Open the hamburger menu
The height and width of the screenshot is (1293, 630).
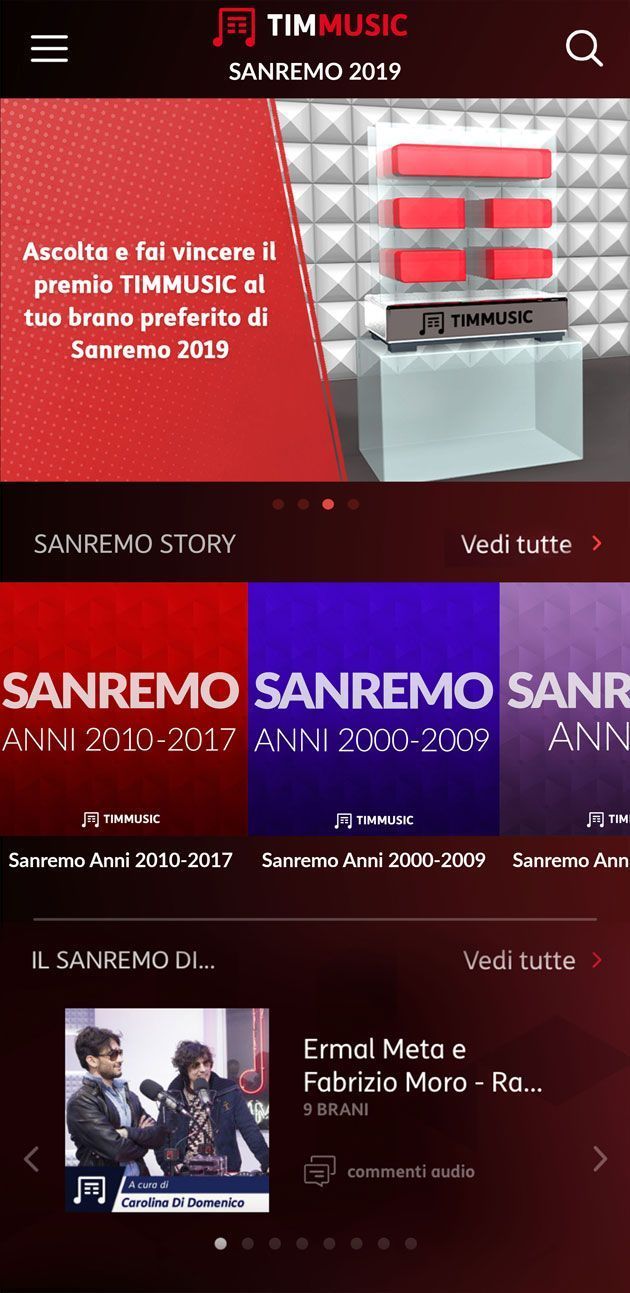pyautogui.click(x=49, y=48)
